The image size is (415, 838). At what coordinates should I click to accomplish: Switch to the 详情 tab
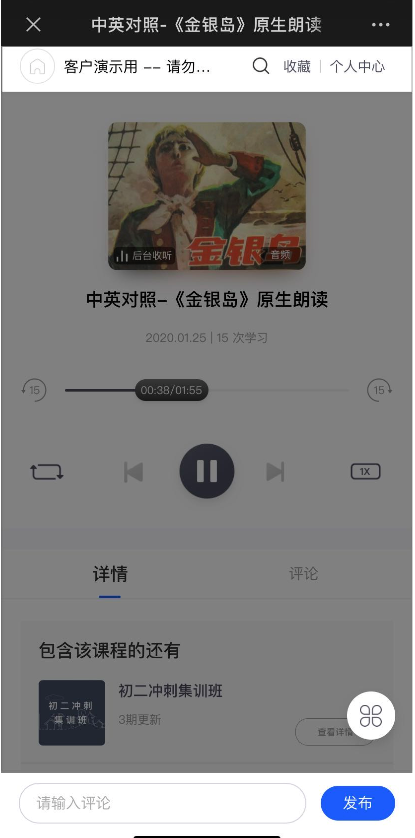pos(110,574)
